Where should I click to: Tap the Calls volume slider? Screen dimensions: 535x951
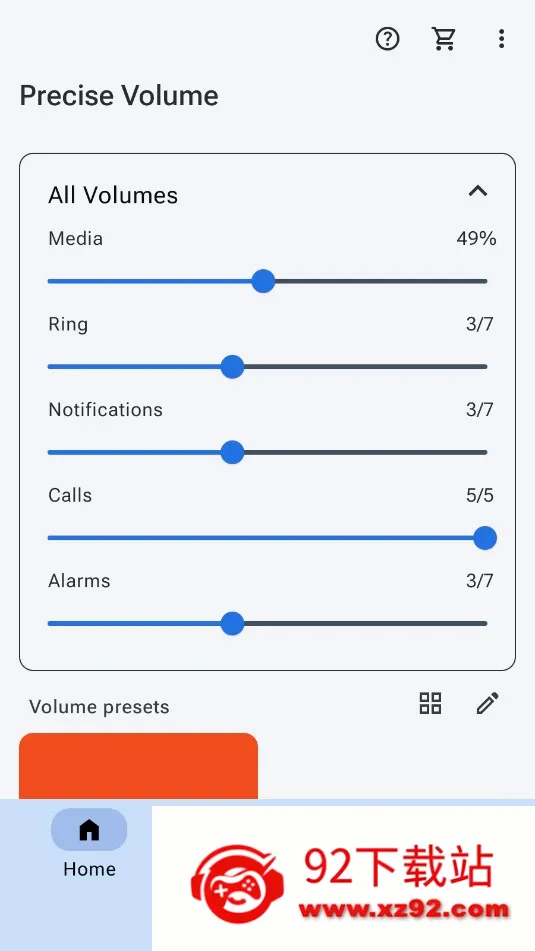coord(268,538)
